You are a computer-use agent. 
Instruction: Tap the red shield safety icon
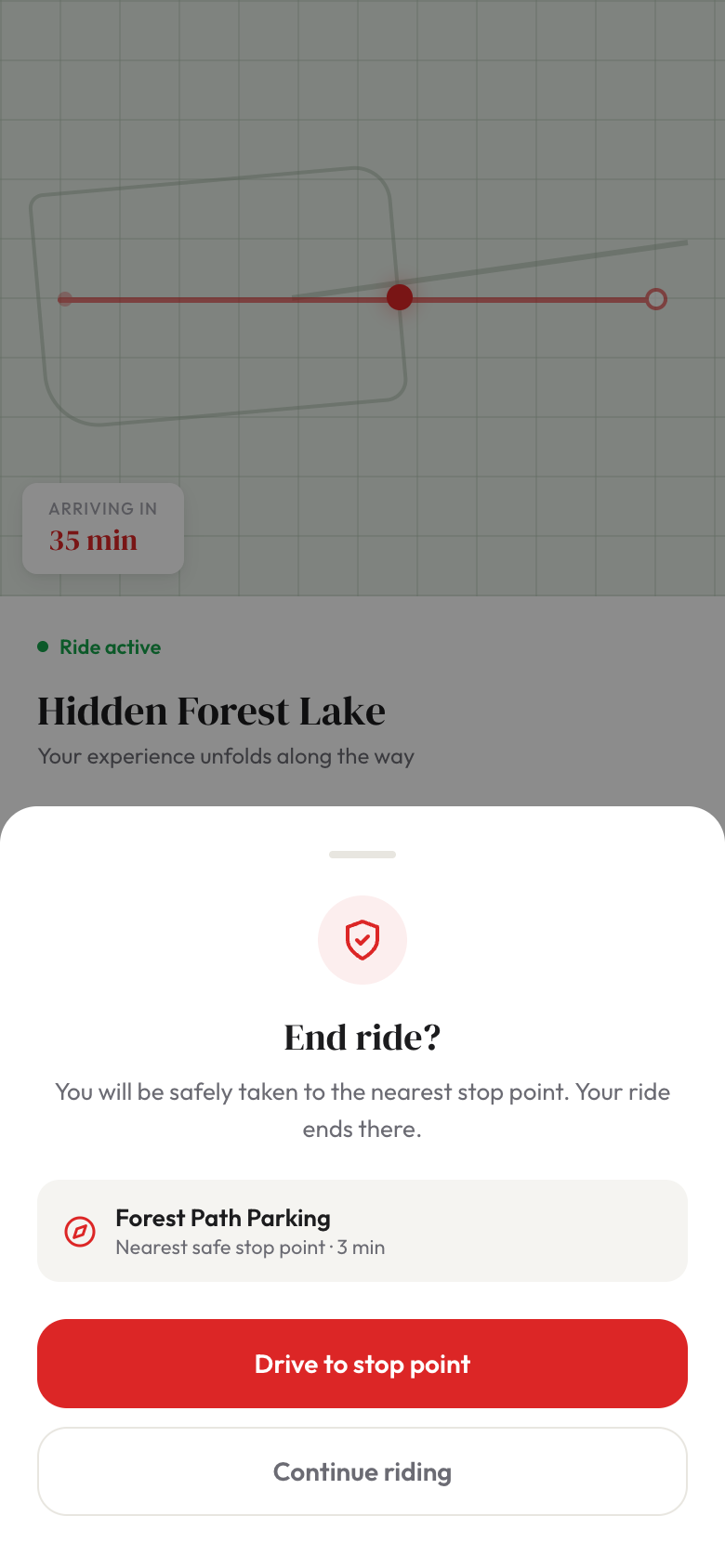click(x=362, y=939)
